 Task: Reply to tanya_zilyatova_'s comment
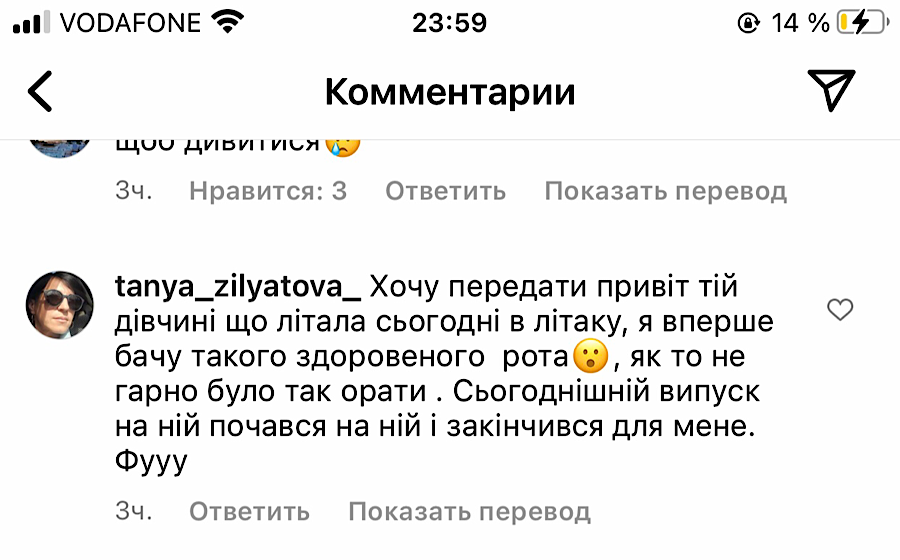pos(249,512)
